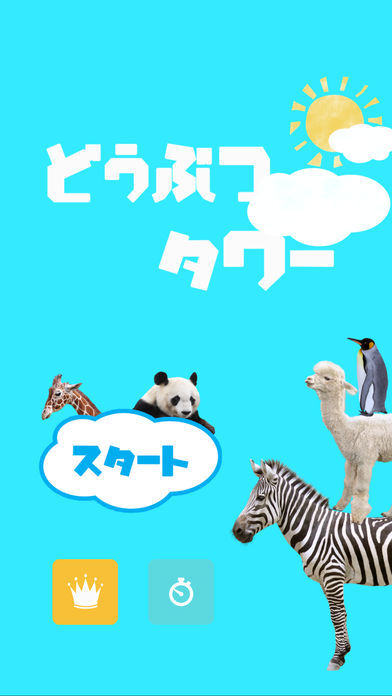Open the stopwatch timer button

pos(181,592)
